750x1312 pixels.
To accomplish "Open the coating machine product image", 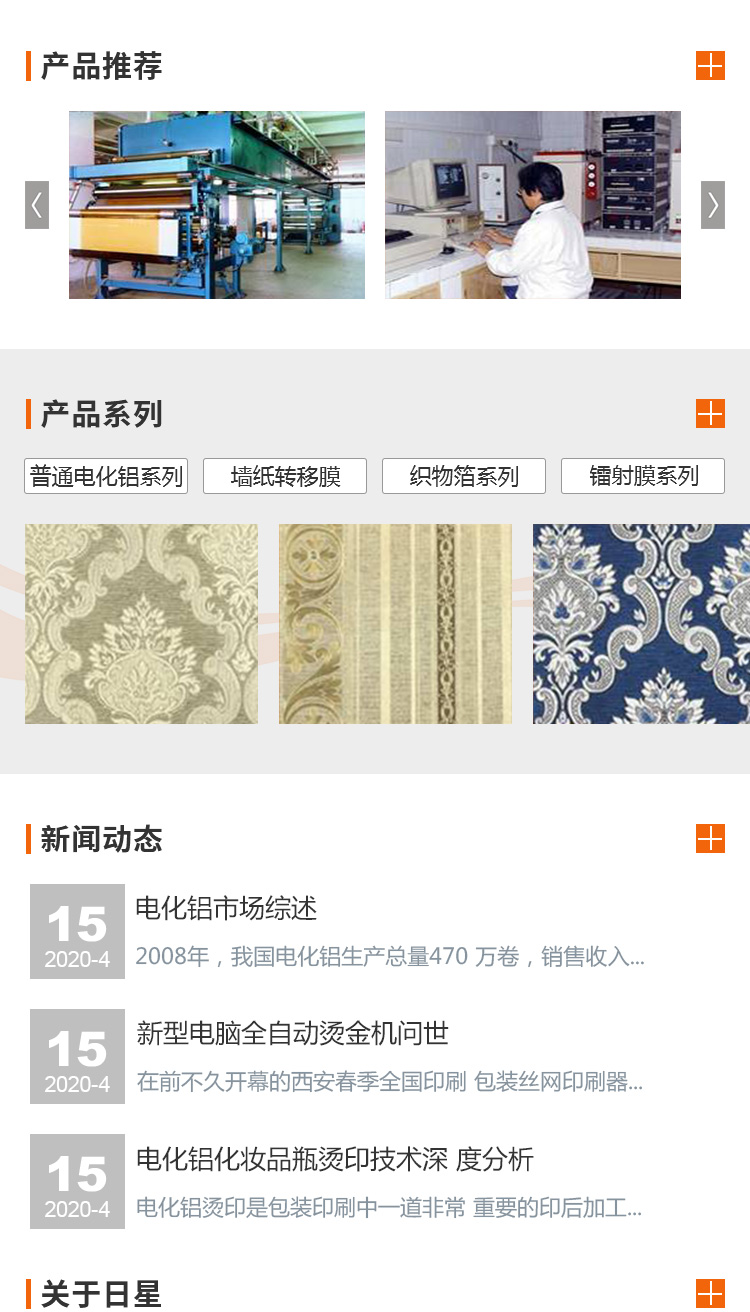I will [x=217, y=205].
